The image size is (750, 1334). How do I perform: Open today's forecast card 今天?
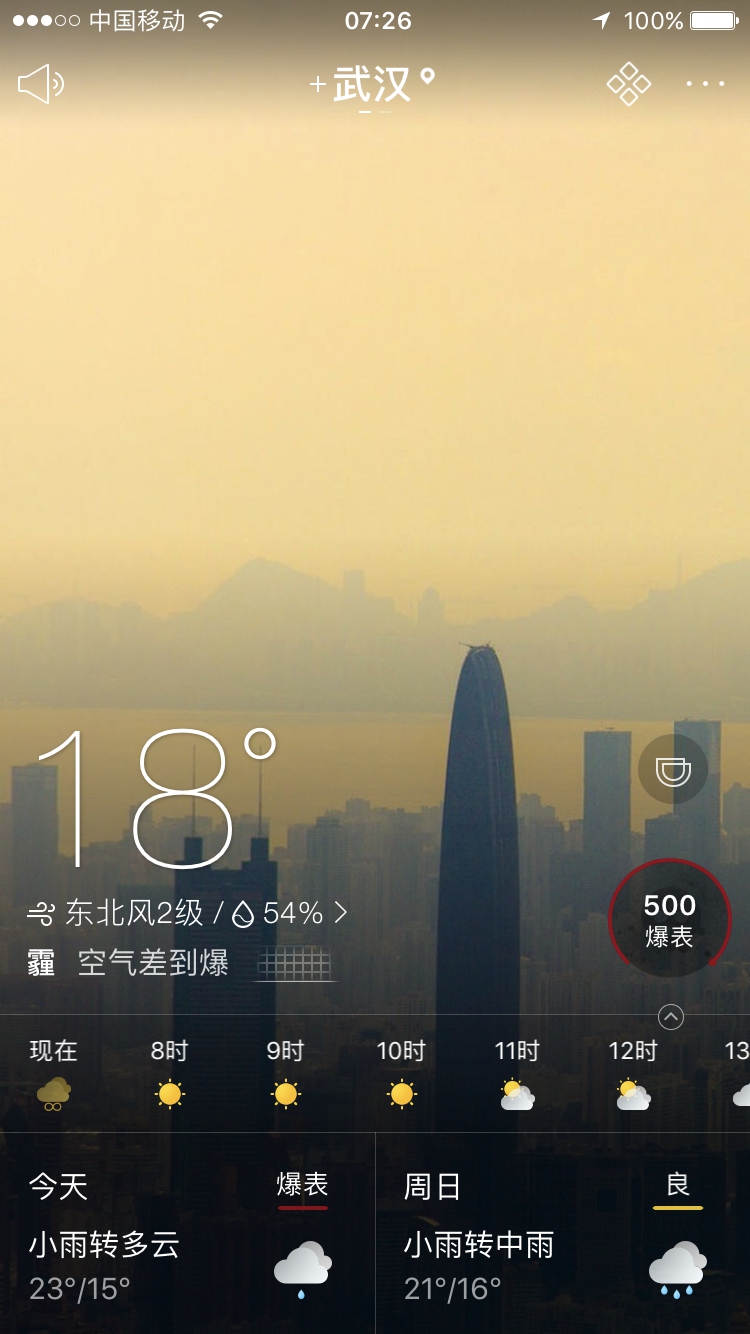[187, 1233]
